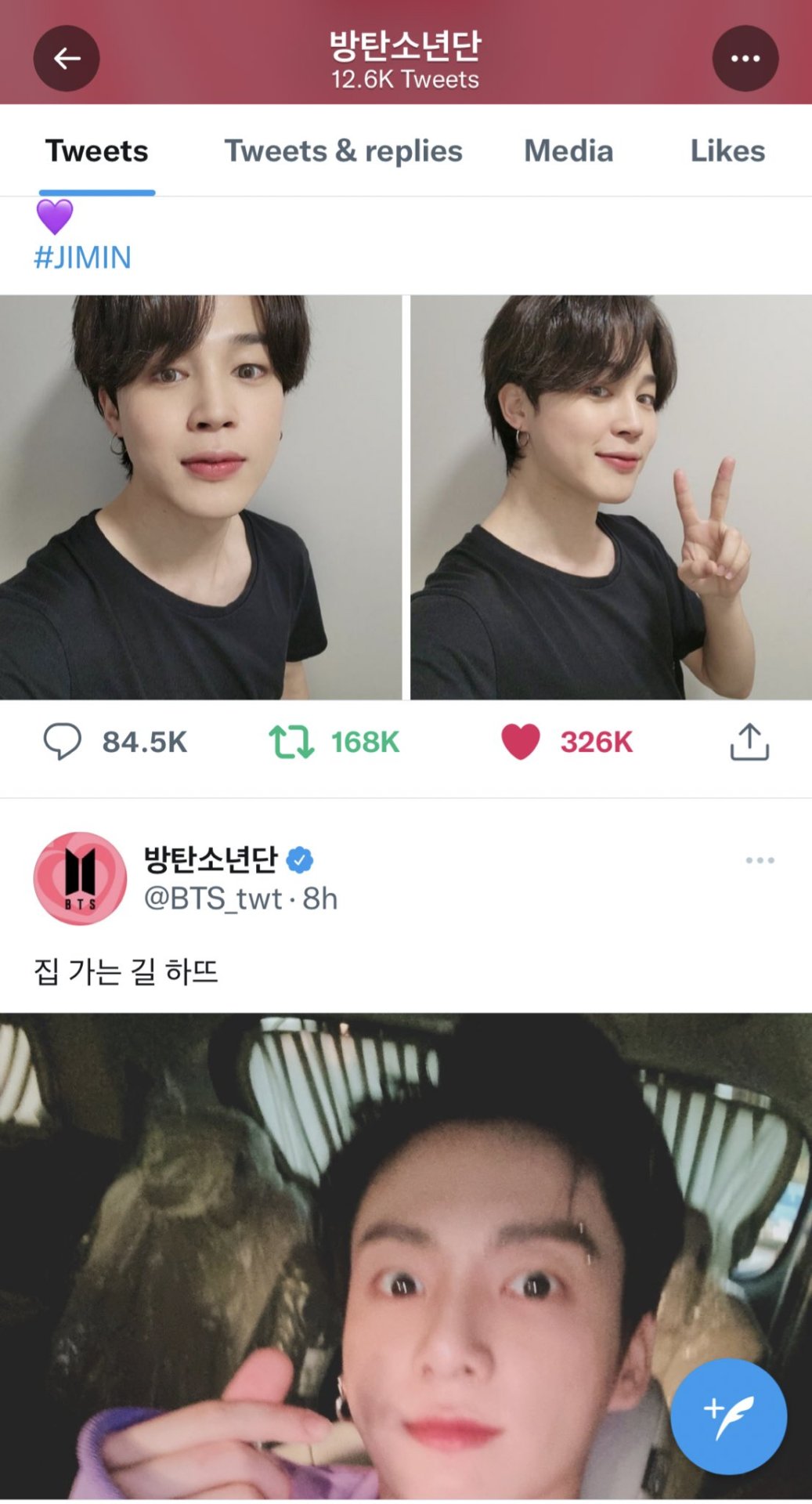Reply to the #JIMIN tweet
Viewport: 812px width, 1504px height.
point(62,742)
